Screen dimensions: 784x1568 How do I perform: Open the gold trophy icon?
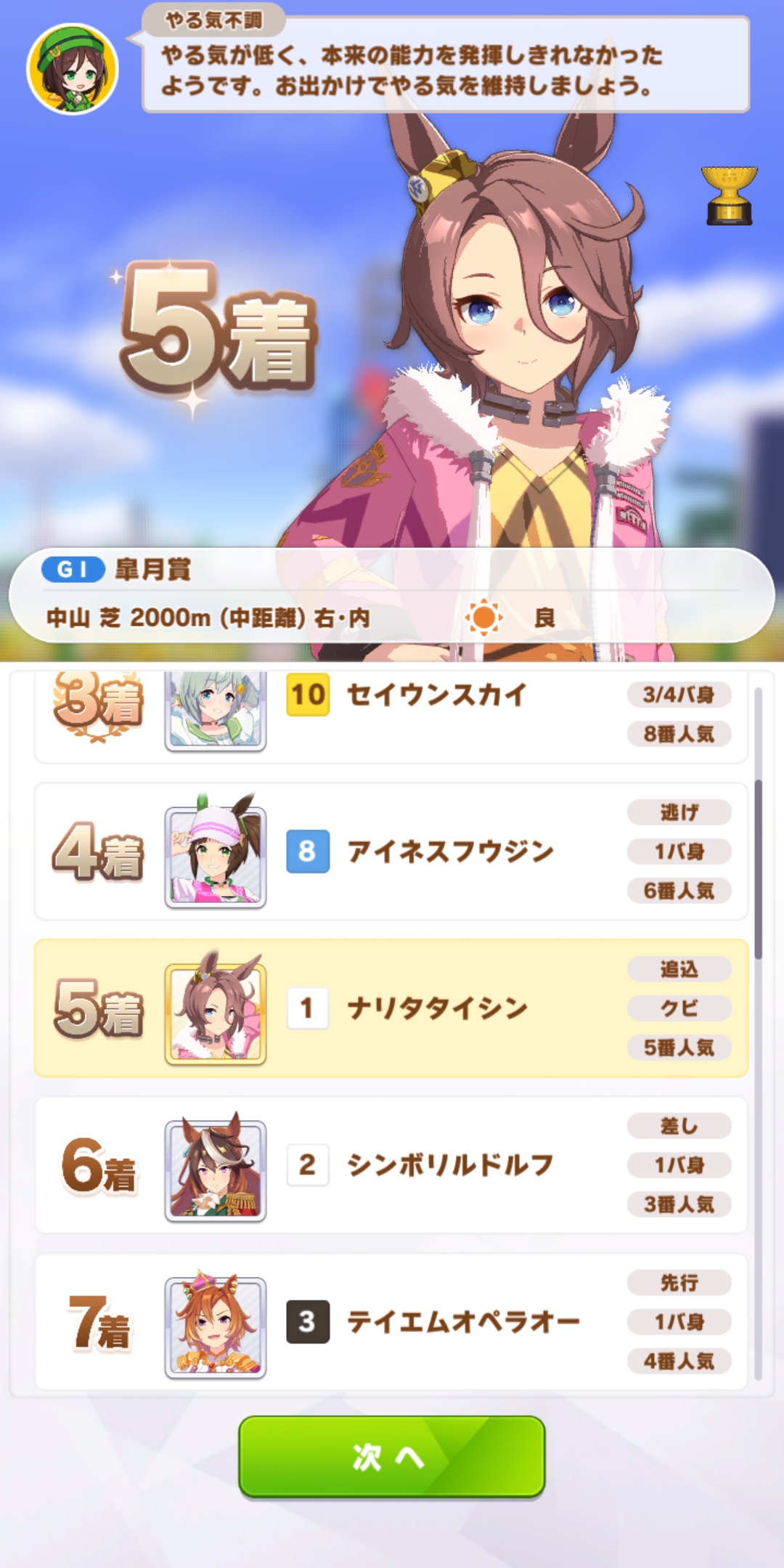(729, 195)
